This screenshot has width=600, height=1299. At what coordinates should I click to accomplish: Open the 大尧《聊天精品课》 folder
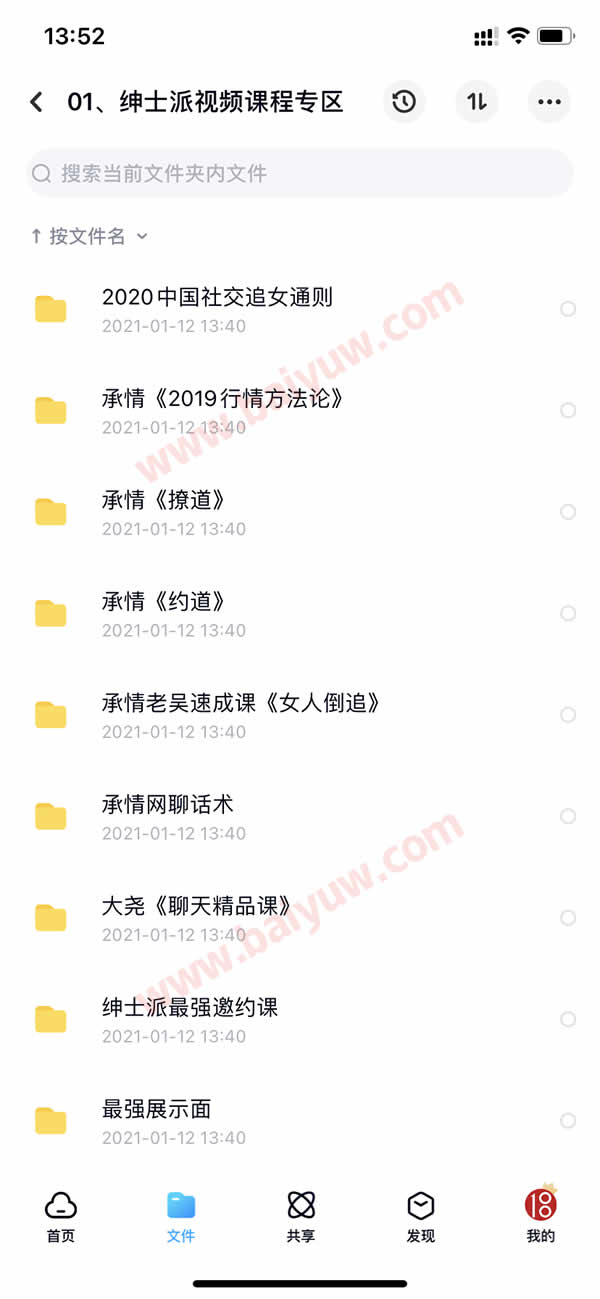click(x=300, y=918)
